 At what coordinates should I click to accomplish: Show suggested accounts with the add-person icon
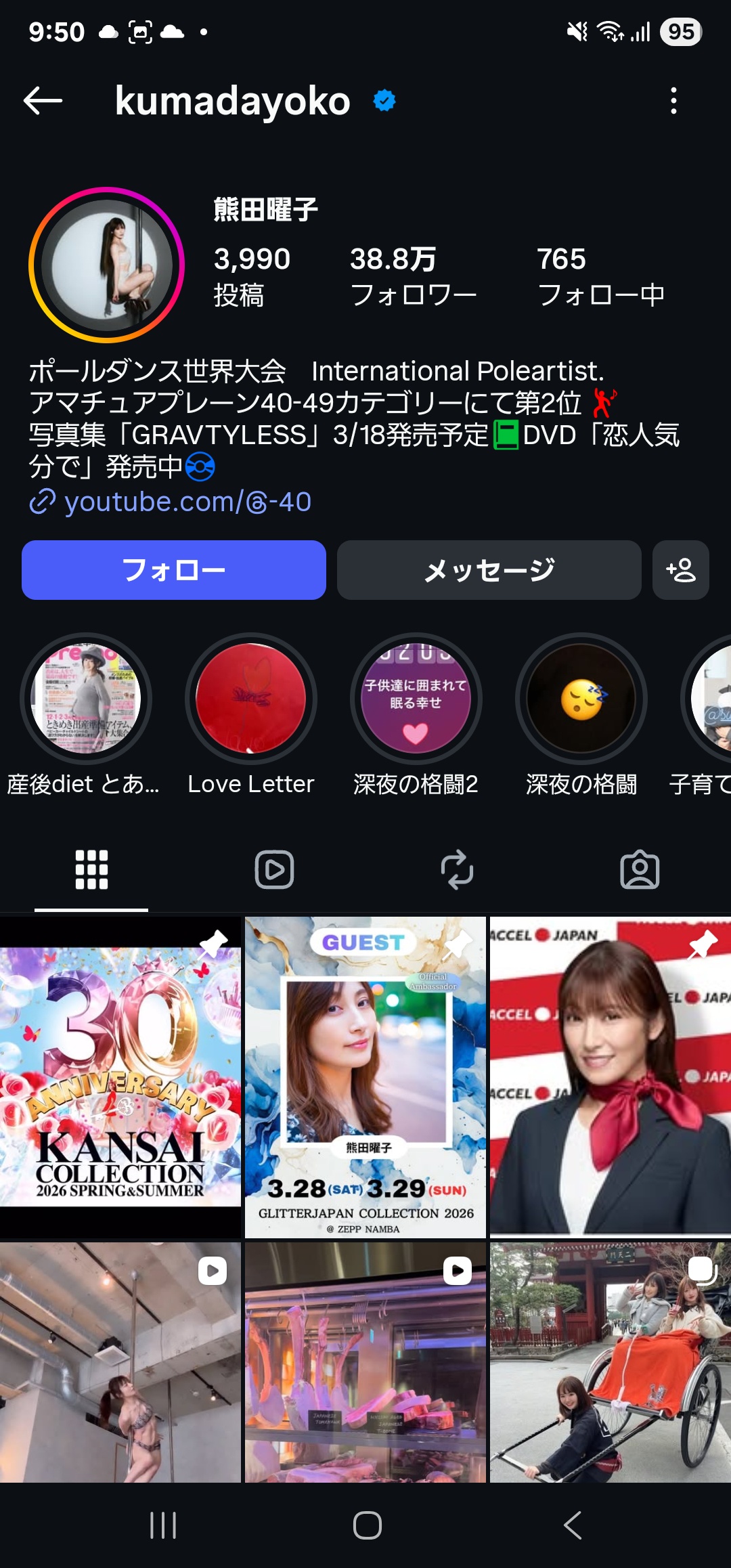click(681, 570)
